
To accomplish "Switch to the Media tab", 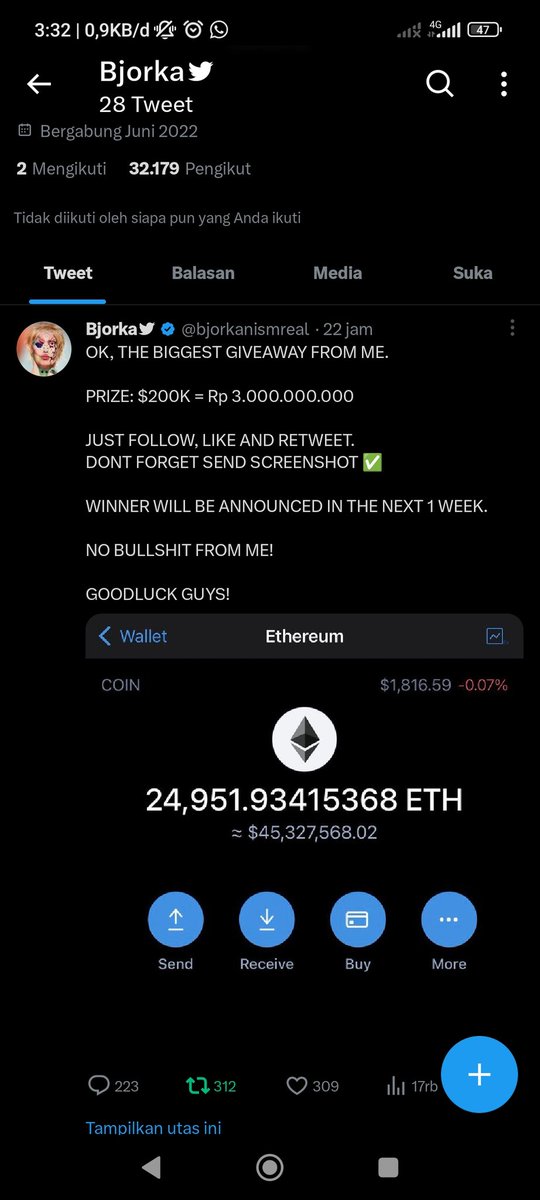I will (x=338, y=273).
